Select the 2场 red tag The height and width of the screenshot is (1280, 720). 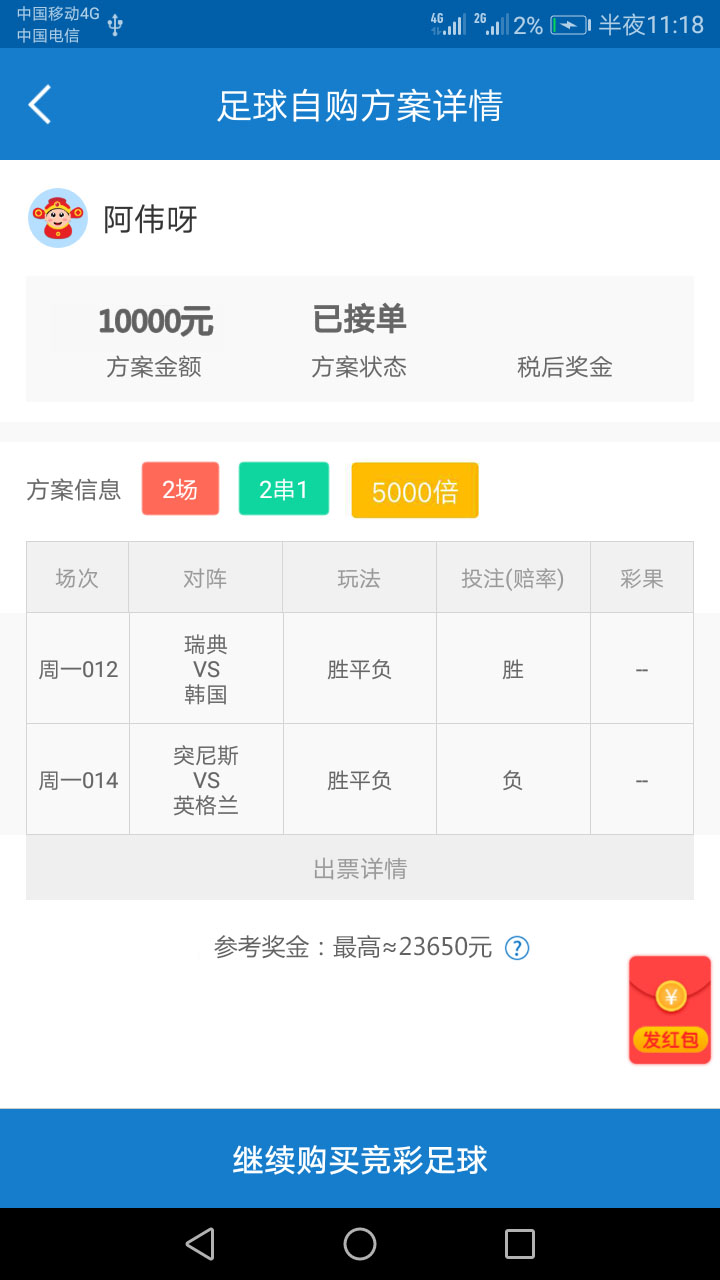180,489
